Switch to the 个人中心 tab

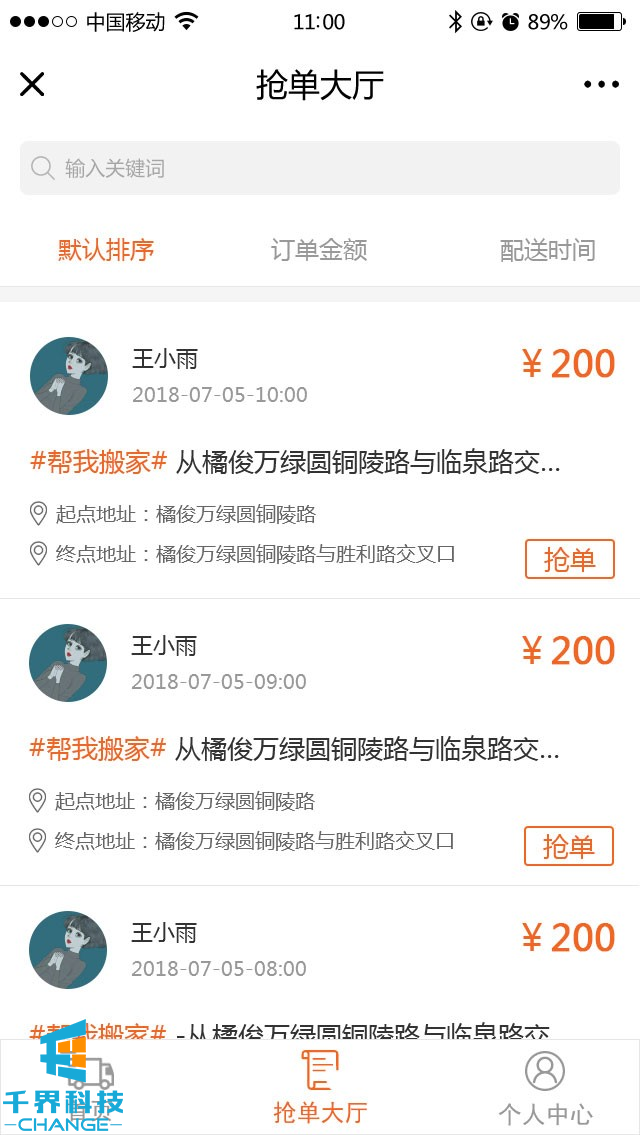(x=545, y=1088)
